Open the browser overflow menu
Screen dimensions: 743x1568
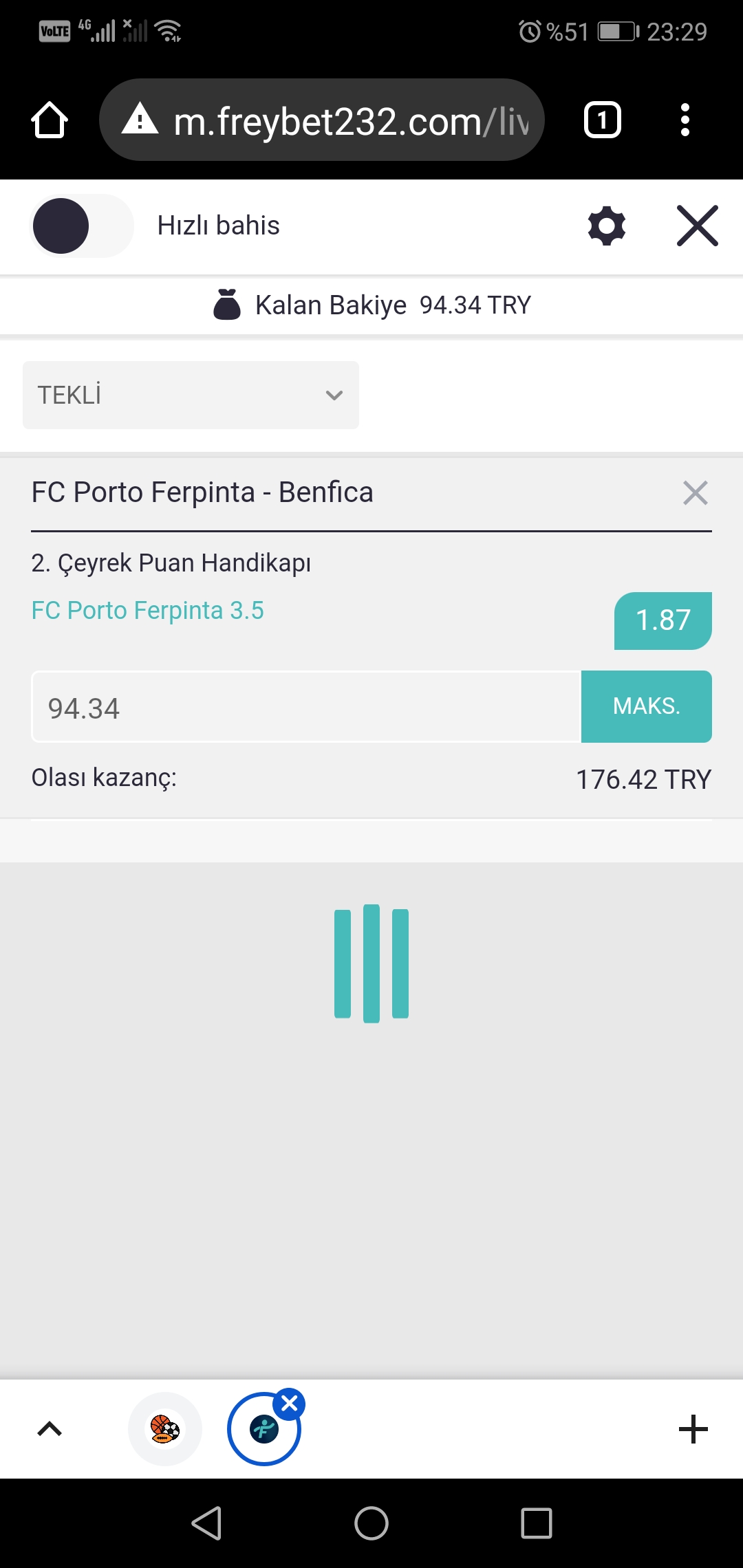pos(685,120)
